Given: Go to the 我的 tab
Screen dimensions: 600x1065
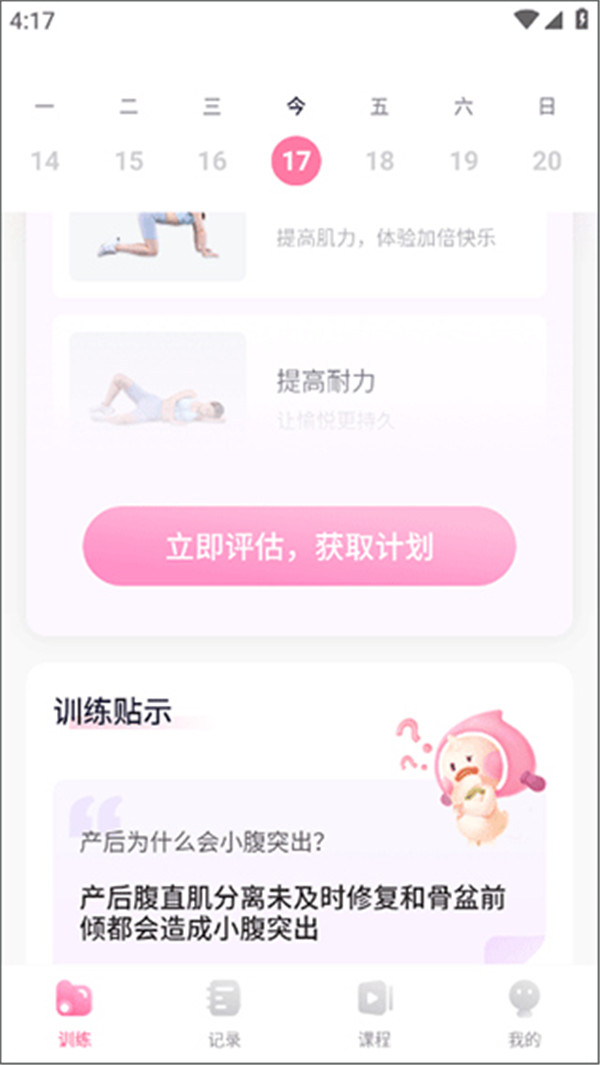Looking at the screenshot, I should coord(524,1012).
